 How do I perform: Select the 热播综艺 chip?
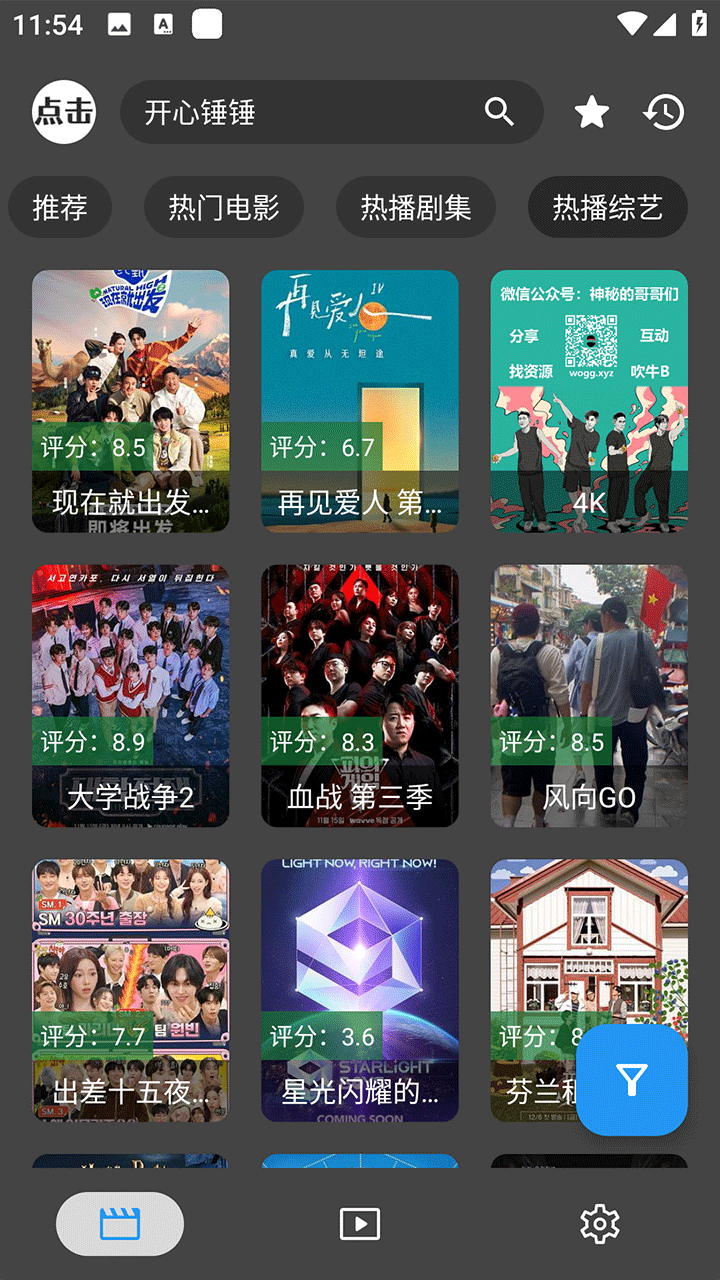(607, 207)
